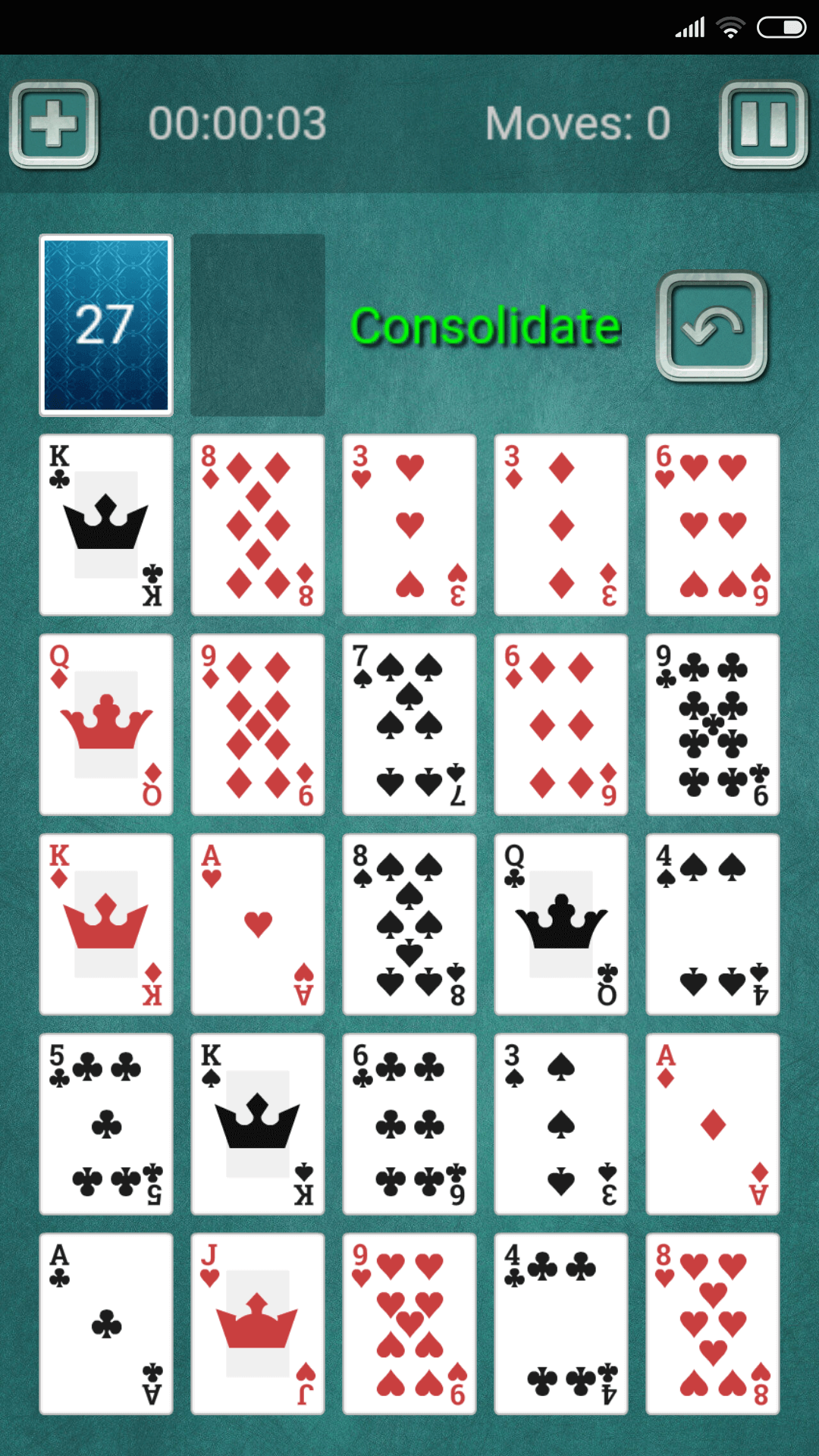
Task: Select the Ace of hearts card
Action: (258, 924)
